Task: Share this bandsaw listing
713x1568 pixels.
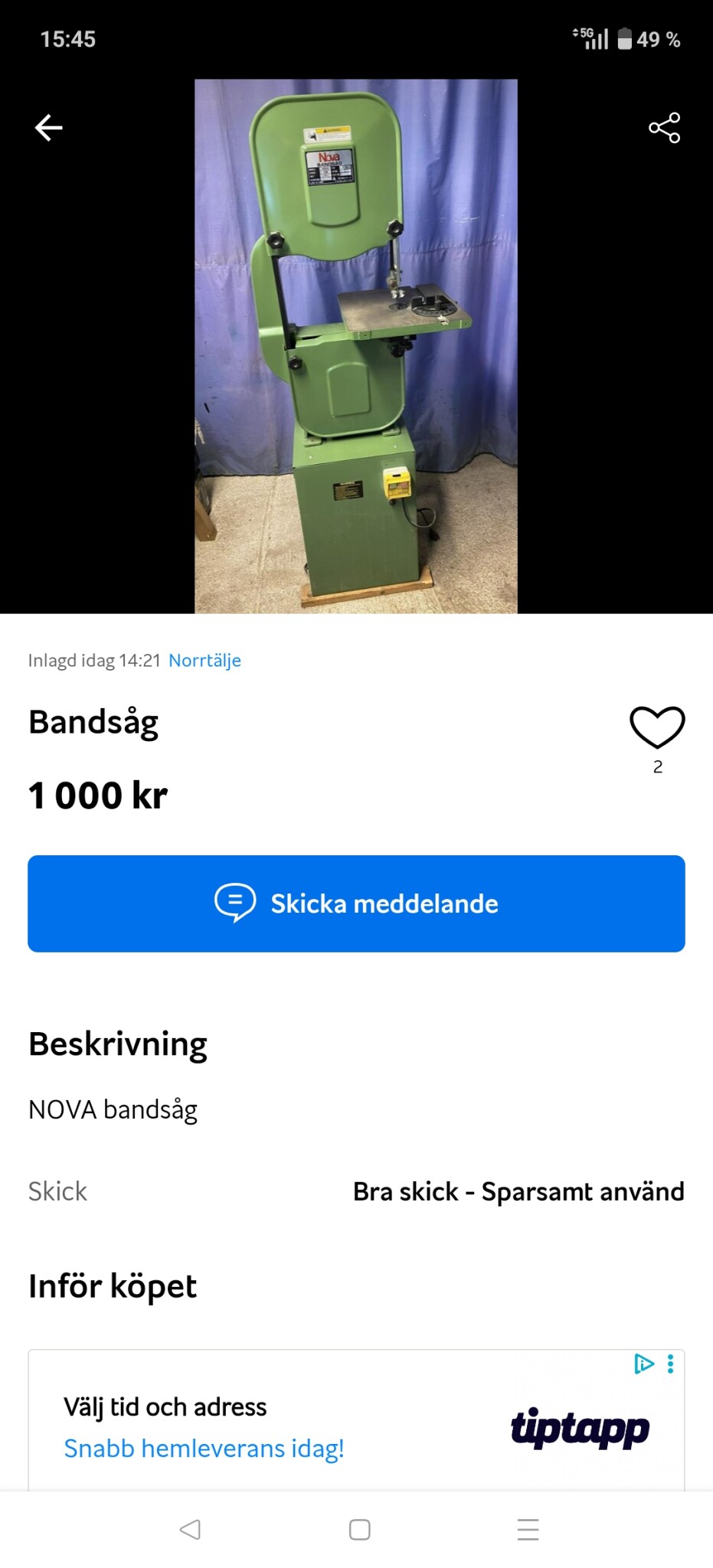Action: click(664, 128)
